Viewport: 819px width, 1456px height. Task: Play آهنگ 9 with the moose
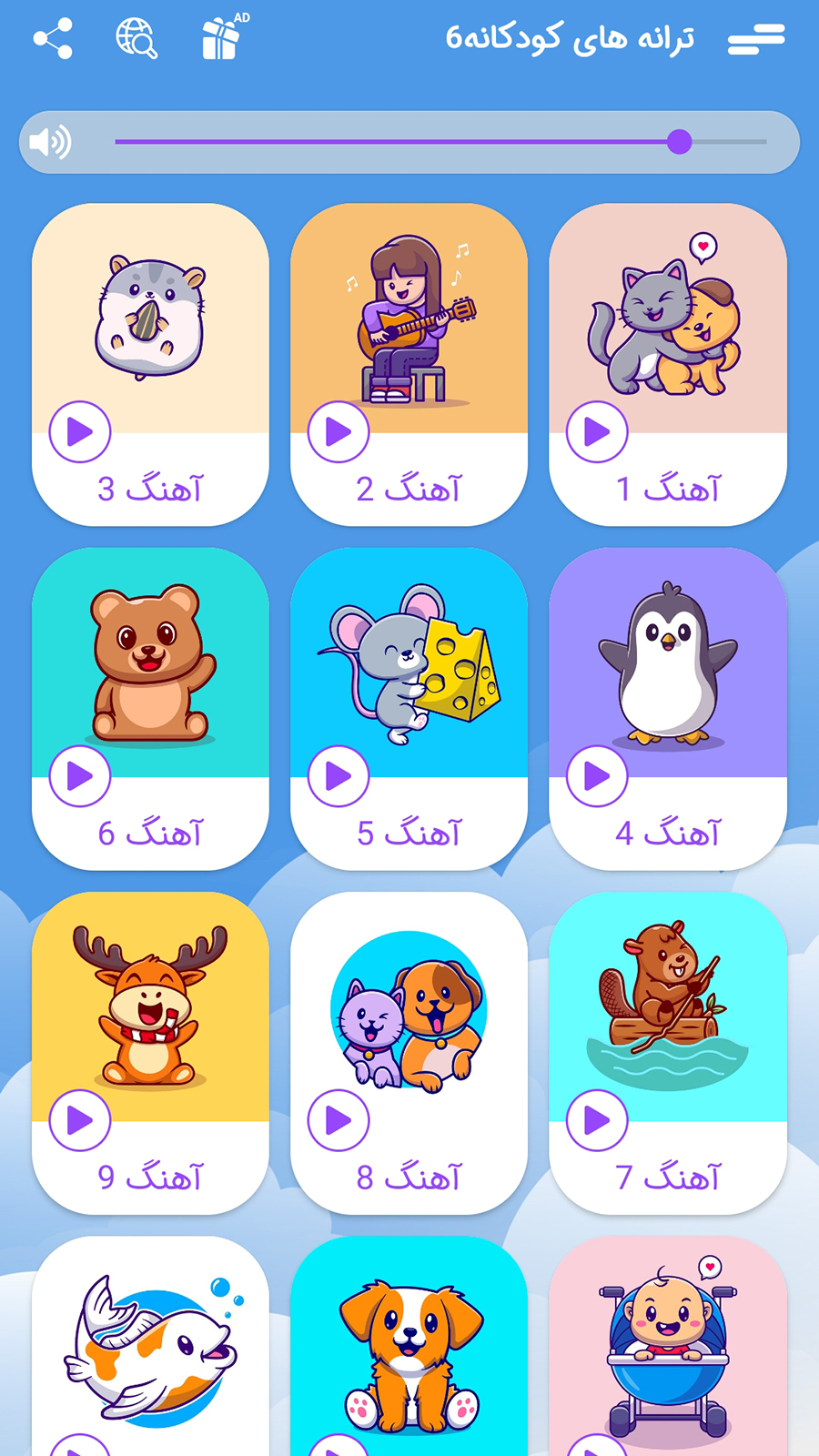pos(80,1120)
